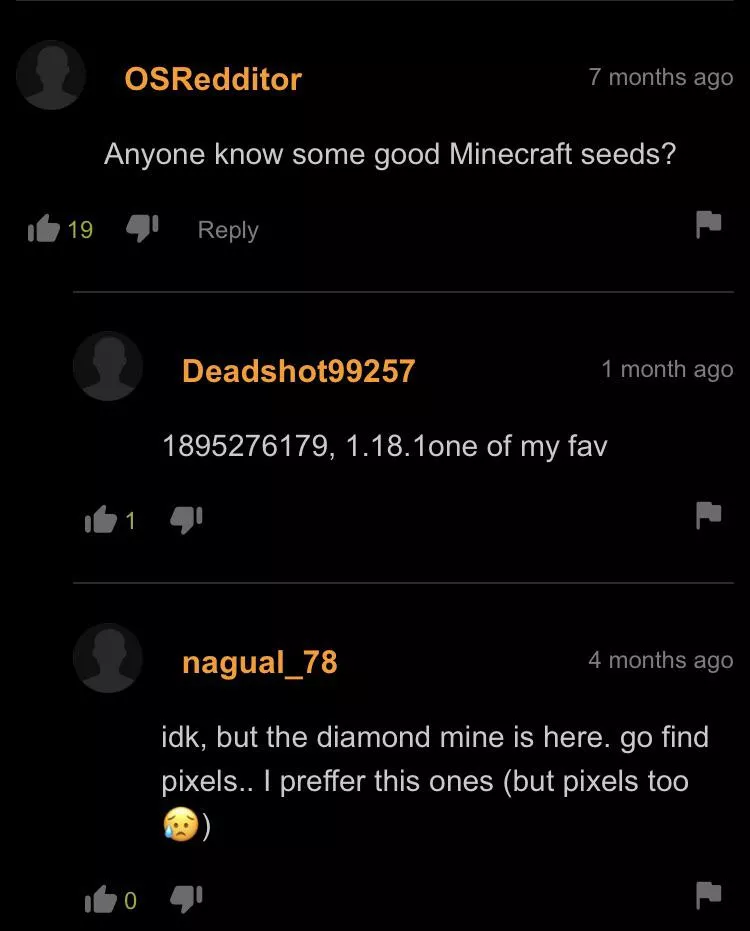The image size is (750, 931).
Task: View nagual_78's profile
Action: pyautogui.click(x=260, y=662)
